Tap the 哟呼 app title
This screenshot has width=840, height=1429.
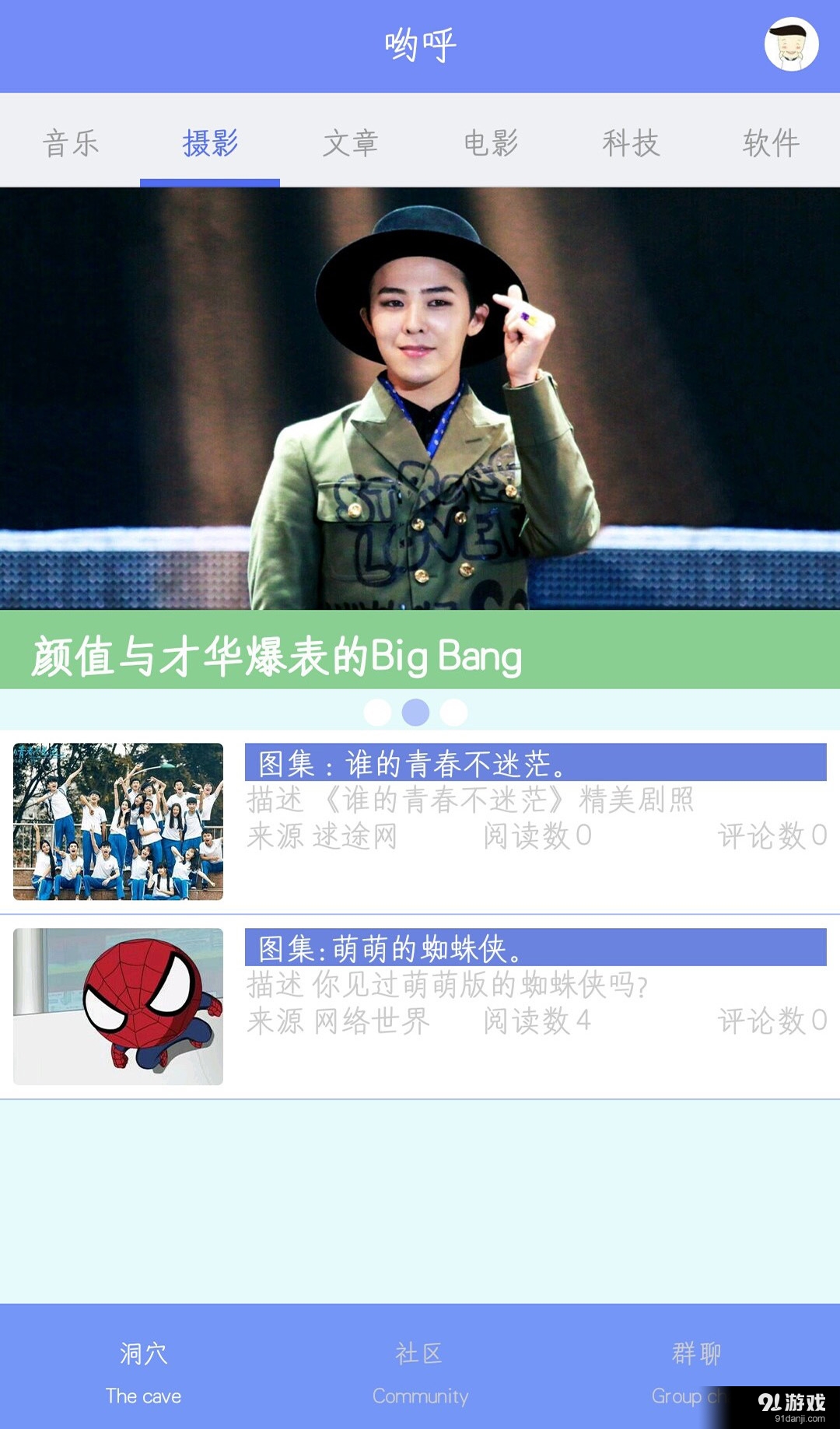420,43
